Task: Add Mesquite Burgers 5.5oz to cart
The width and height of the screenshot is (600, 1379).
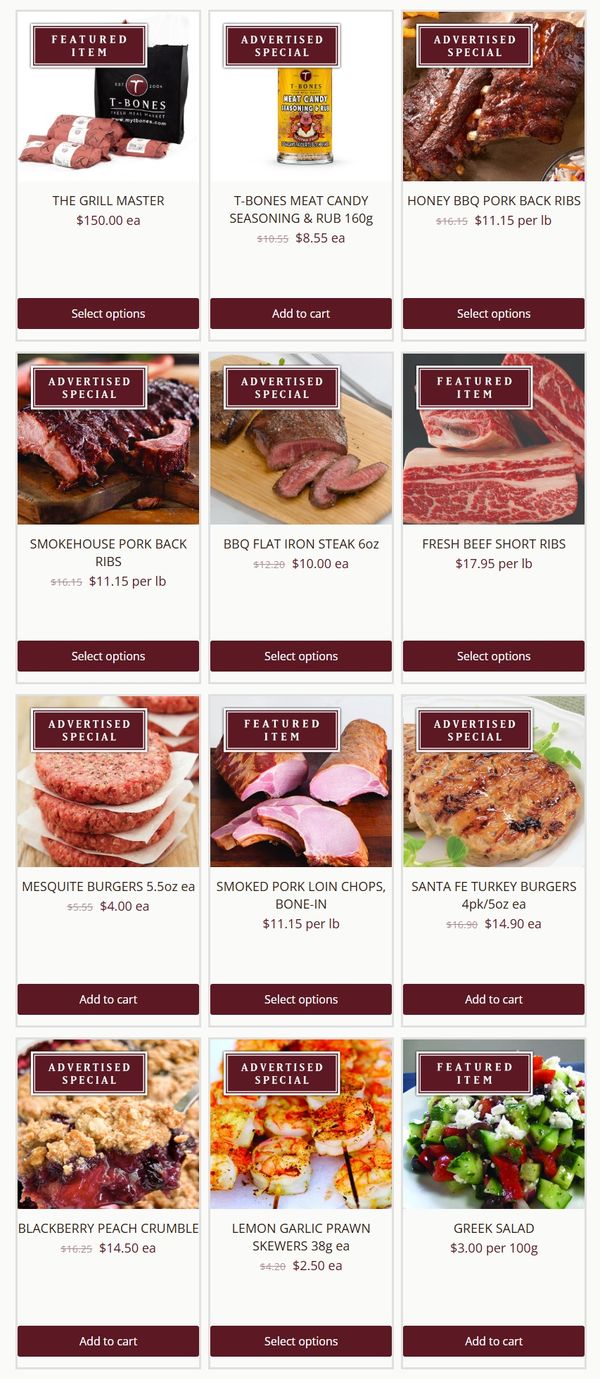Action: (x=108, y=999)
